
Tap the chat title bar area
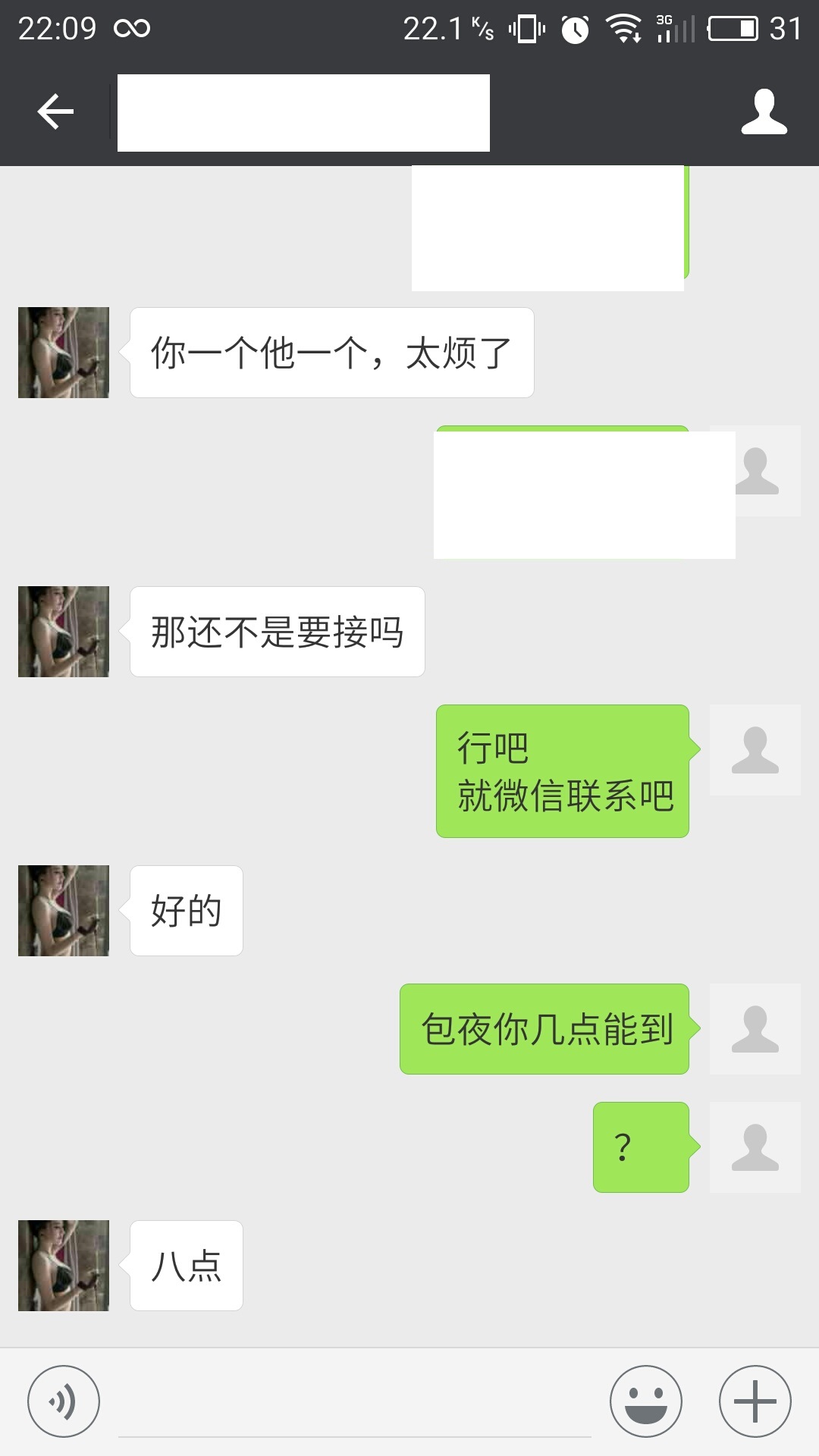(x=303, y=112)
